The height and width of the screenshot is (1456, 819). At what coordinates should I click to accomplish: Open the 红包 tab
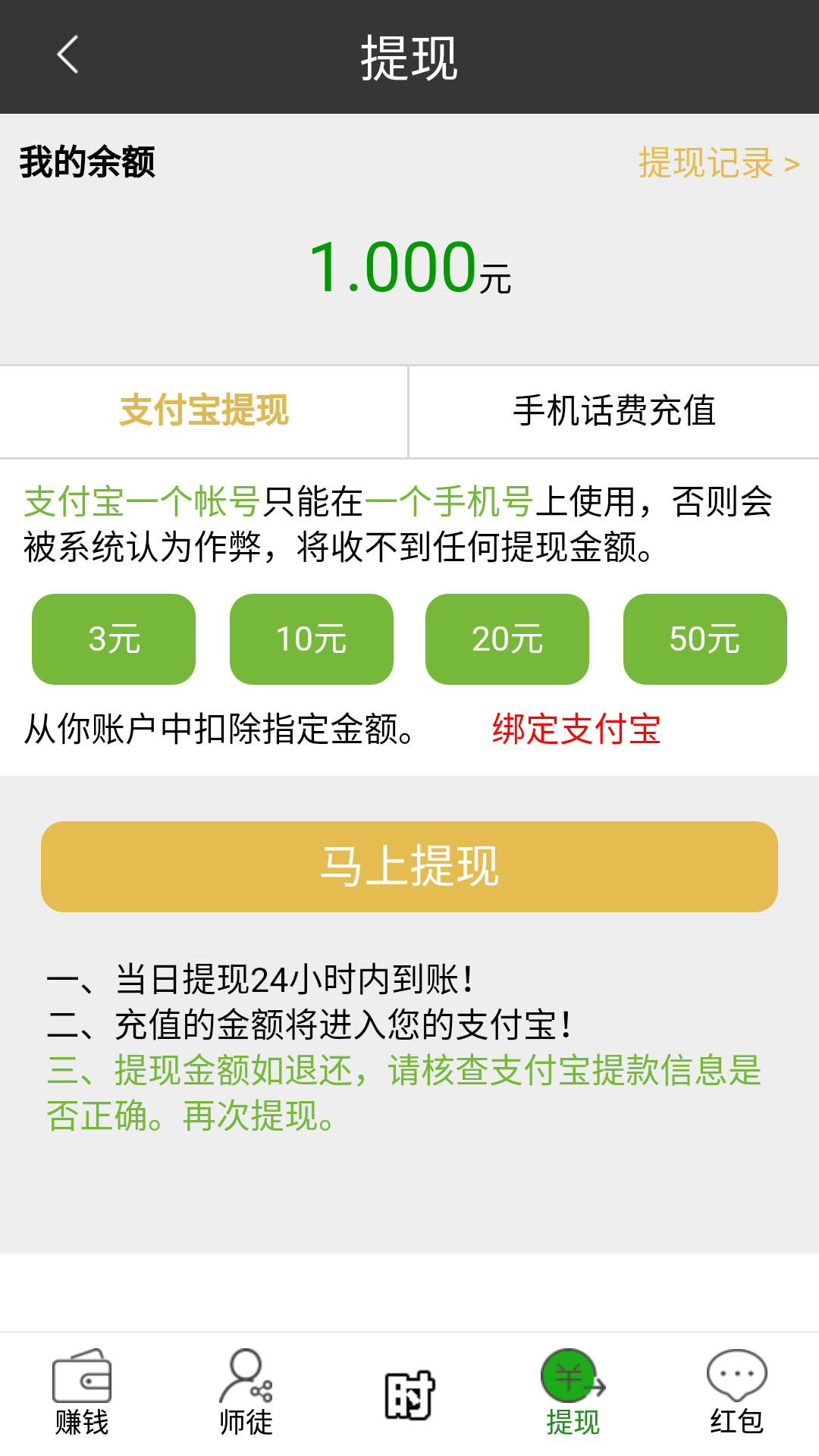pyautogui.click(x=737, y=1394)
